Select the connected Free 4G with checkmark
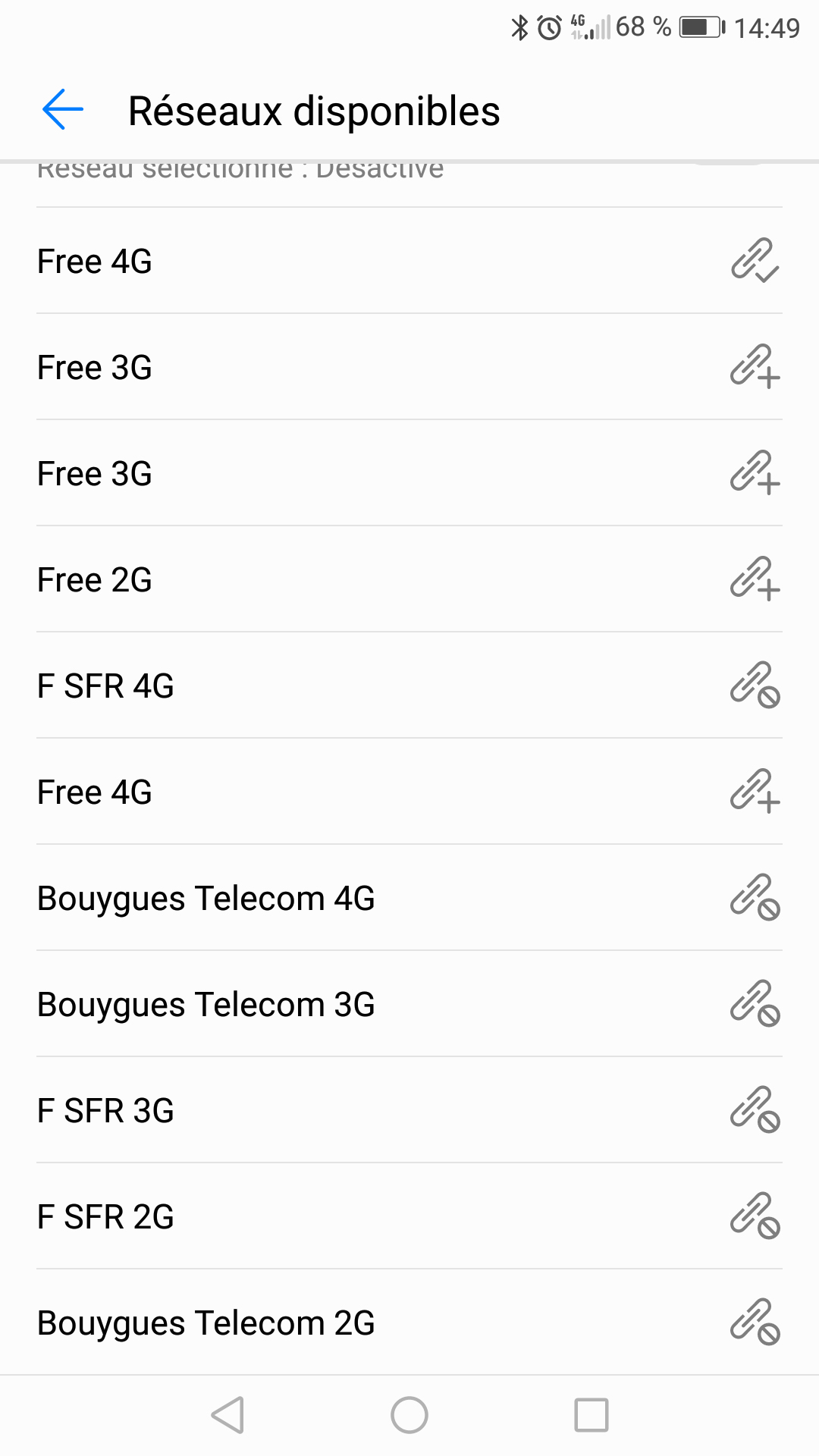This screenshot has width=819, height=1456. [x=95, y=262]
